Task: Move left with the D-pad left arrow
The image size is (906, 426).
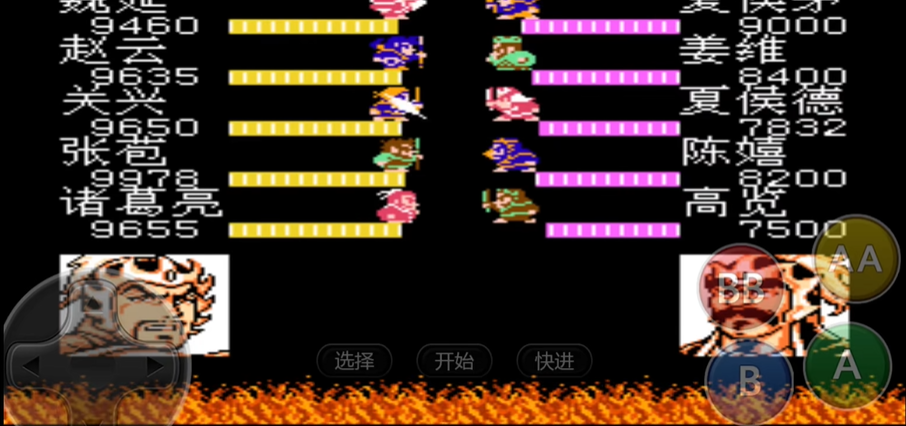Action: click(x=30, y=367)
